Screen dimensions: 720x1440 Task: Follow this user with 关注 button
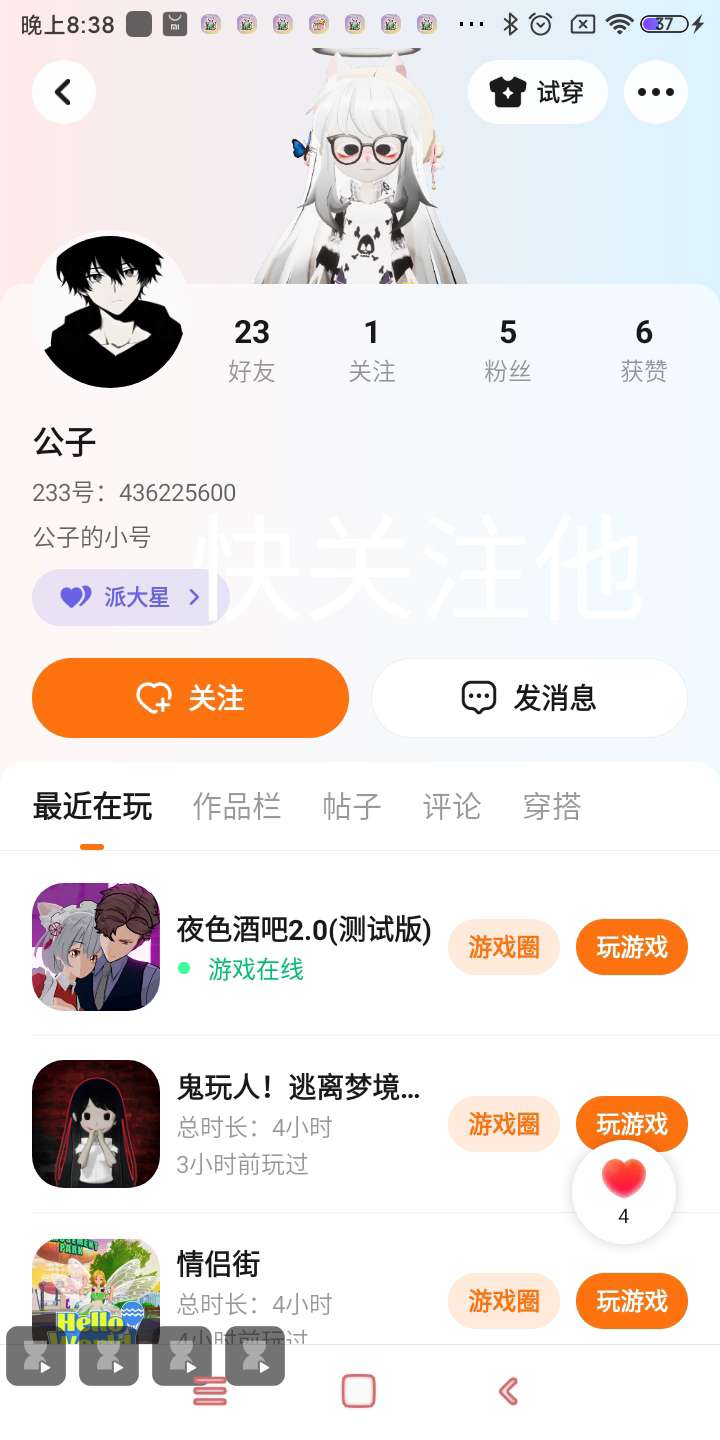(190, 698)
